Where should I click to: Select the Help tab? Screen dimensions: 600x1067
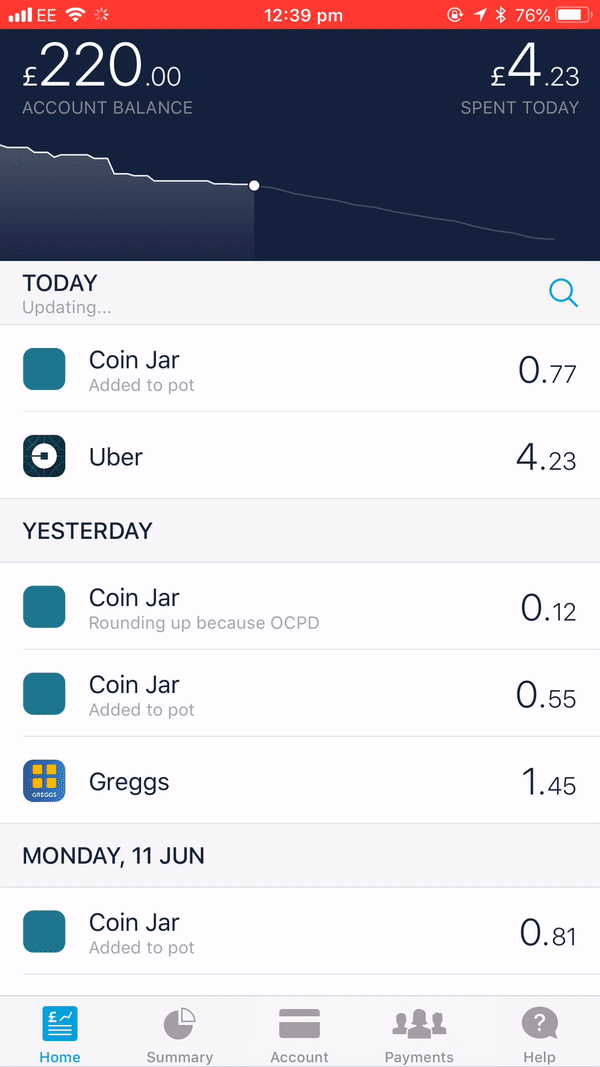pos(539,1034)
